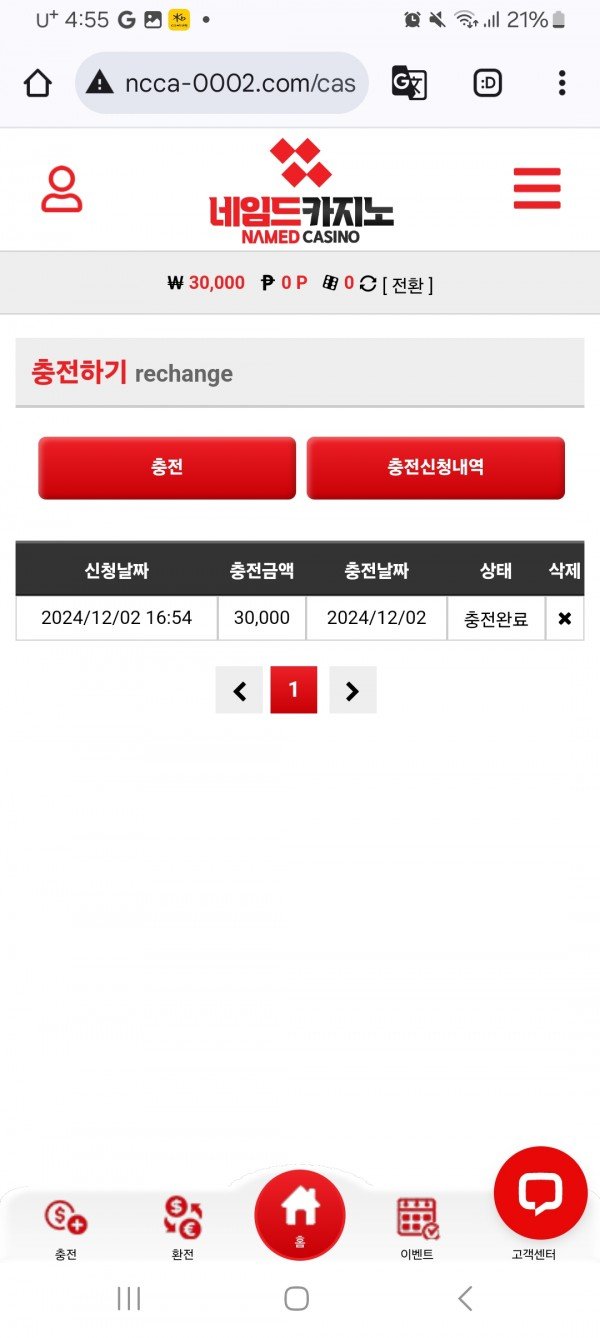The height and width of the screenshot is (1338, 600).
Task: Select the 충전 deposit button
Action: point(167,467)
